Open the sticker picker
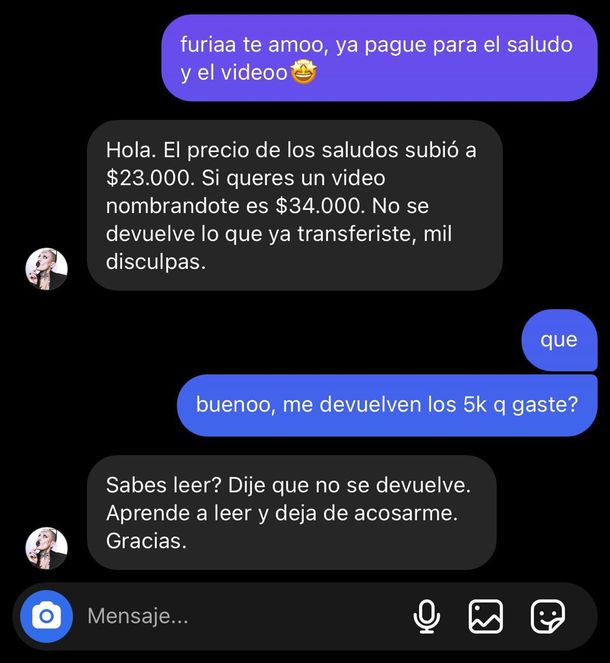This screenshot has height=663, width=610. click(548, 616)
